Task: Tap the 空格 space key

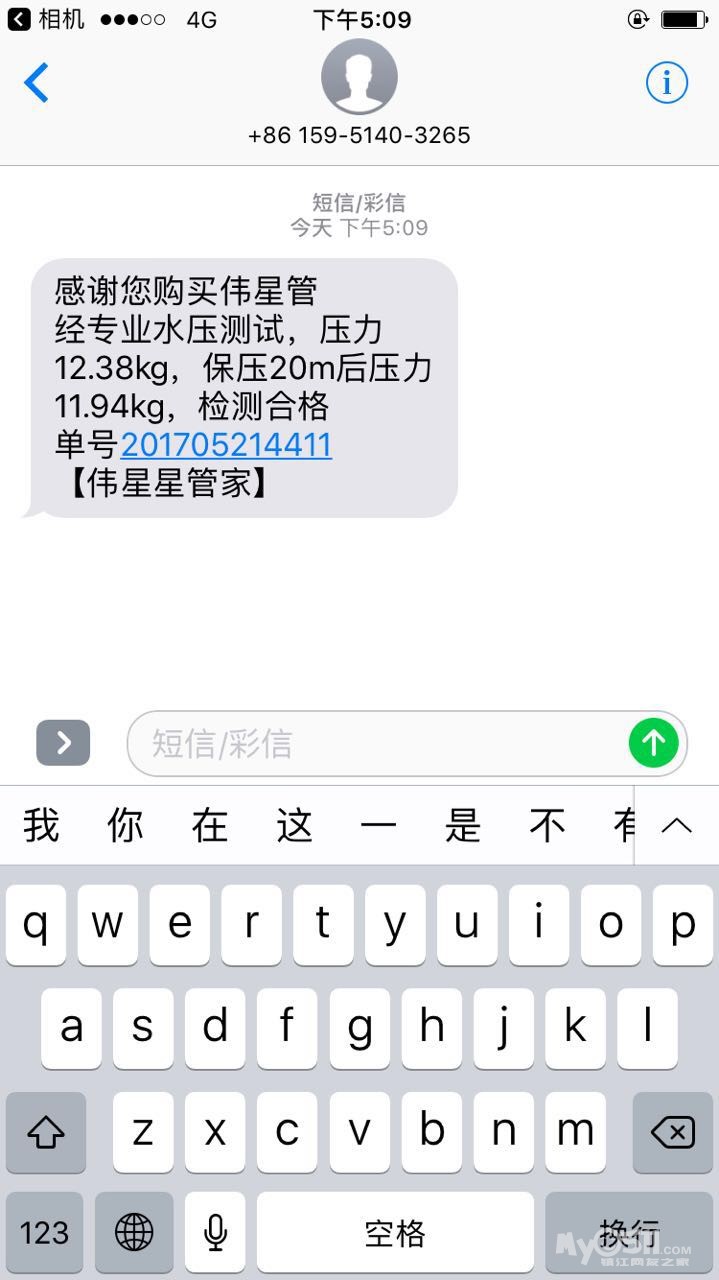Action: tap(395, 1232)
